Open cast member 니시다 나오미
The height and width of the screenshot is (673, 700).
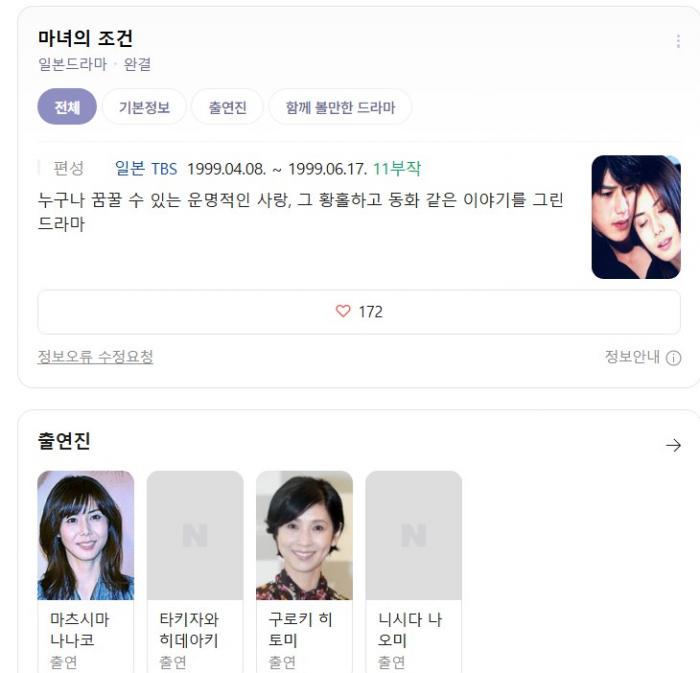[x=413, y=570]
